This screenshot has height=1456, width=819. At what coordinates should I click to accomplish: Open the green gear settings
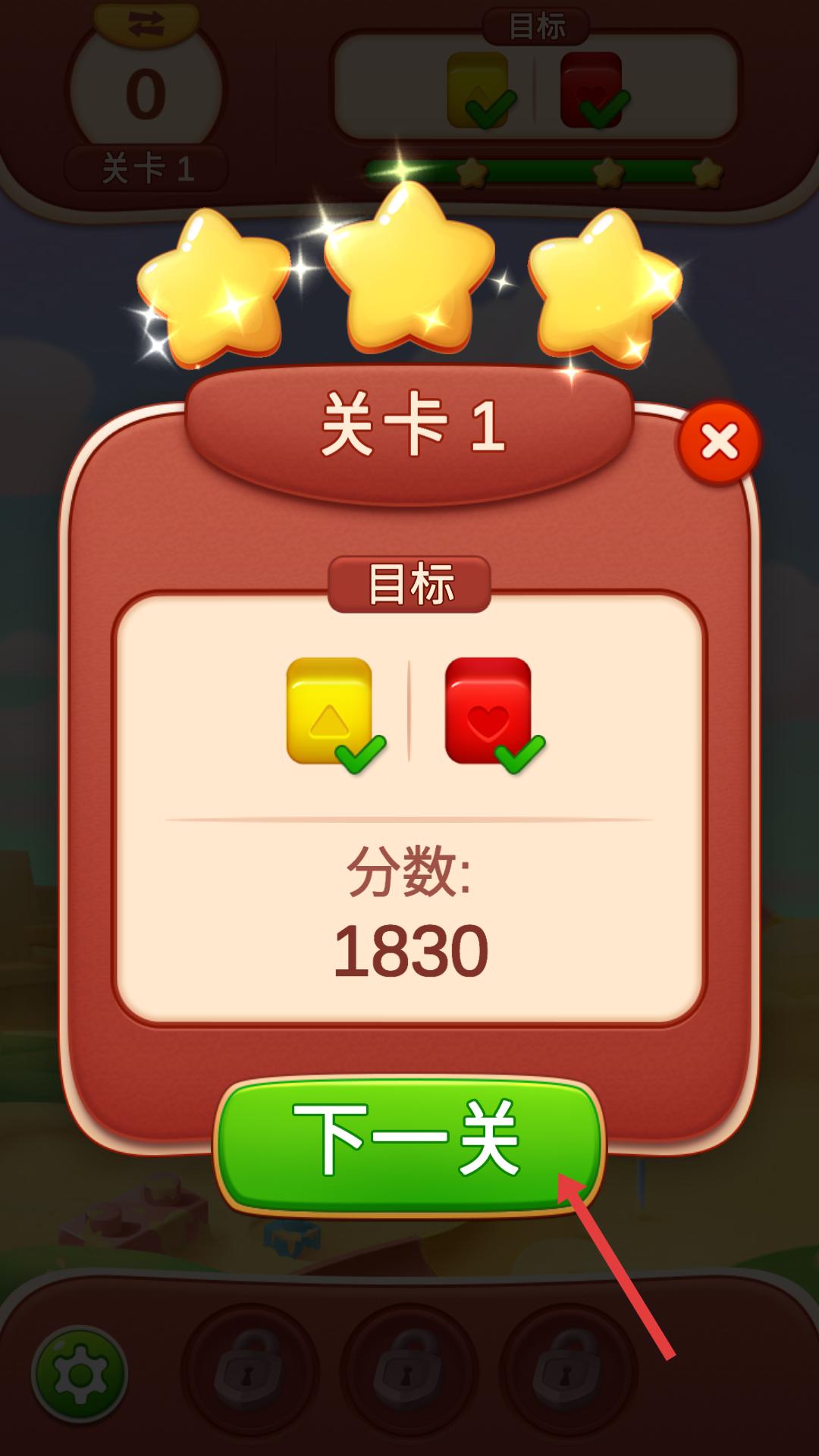click(x=80, y=1373)
